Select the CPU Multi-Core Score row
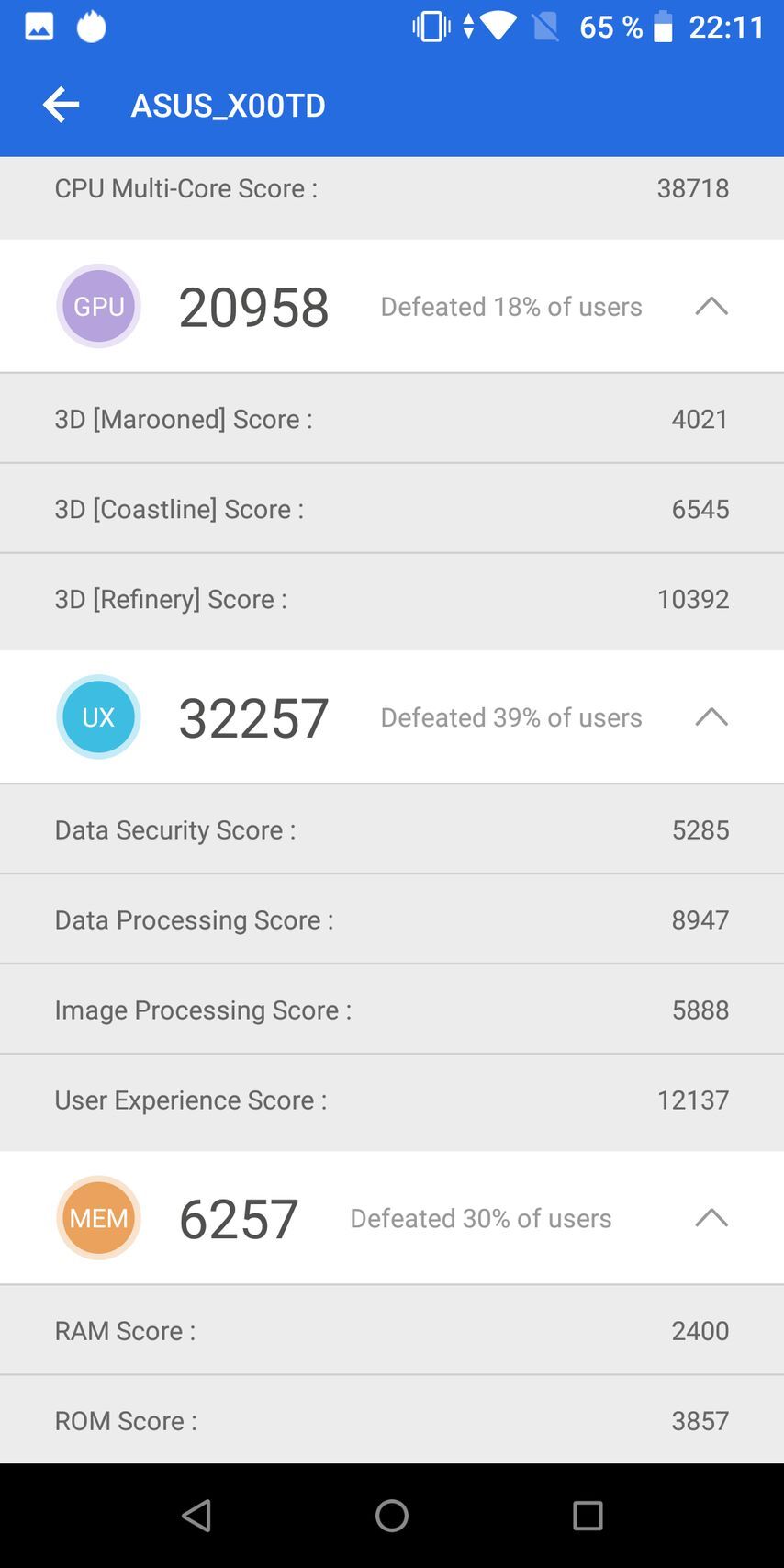 (392, 188)
